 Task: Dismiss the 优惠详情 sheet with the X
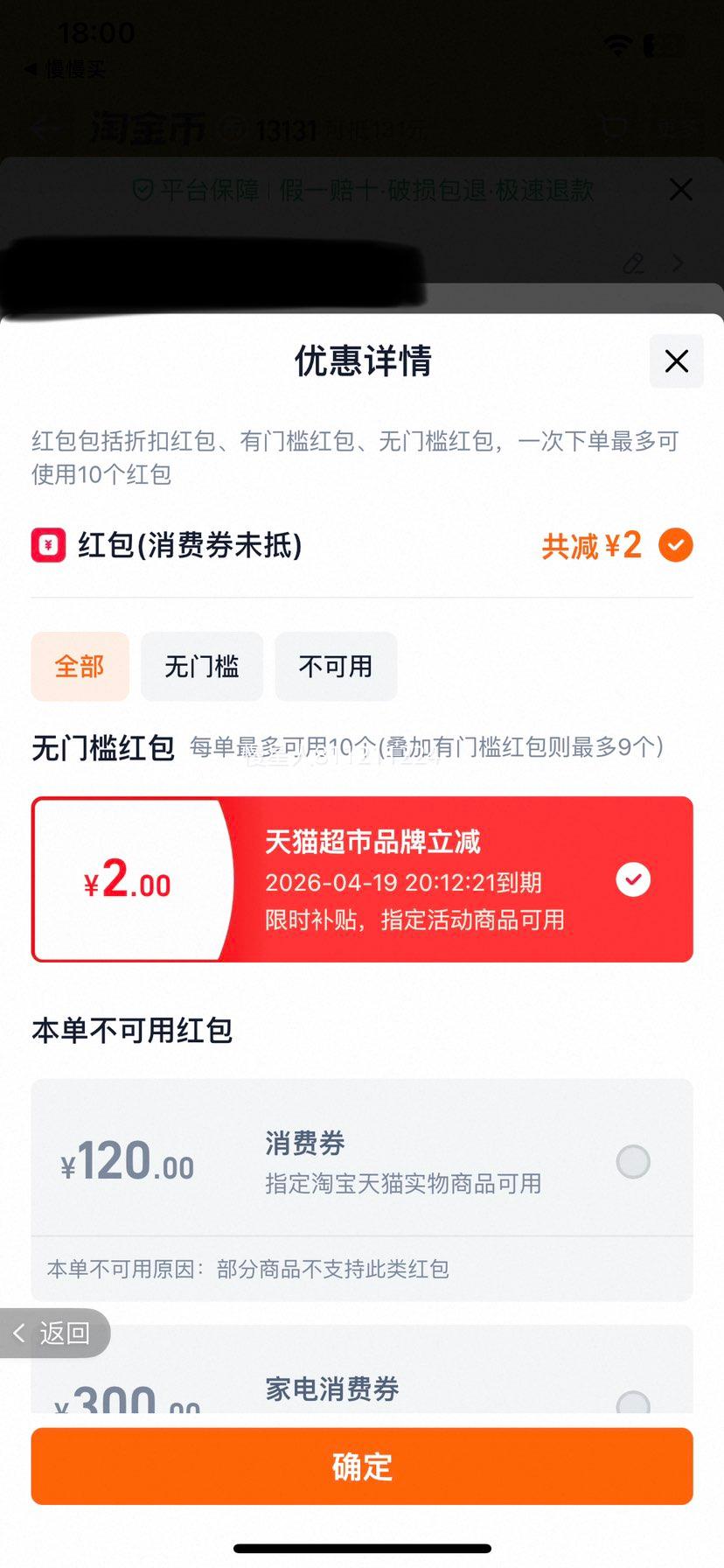point(675,360)
